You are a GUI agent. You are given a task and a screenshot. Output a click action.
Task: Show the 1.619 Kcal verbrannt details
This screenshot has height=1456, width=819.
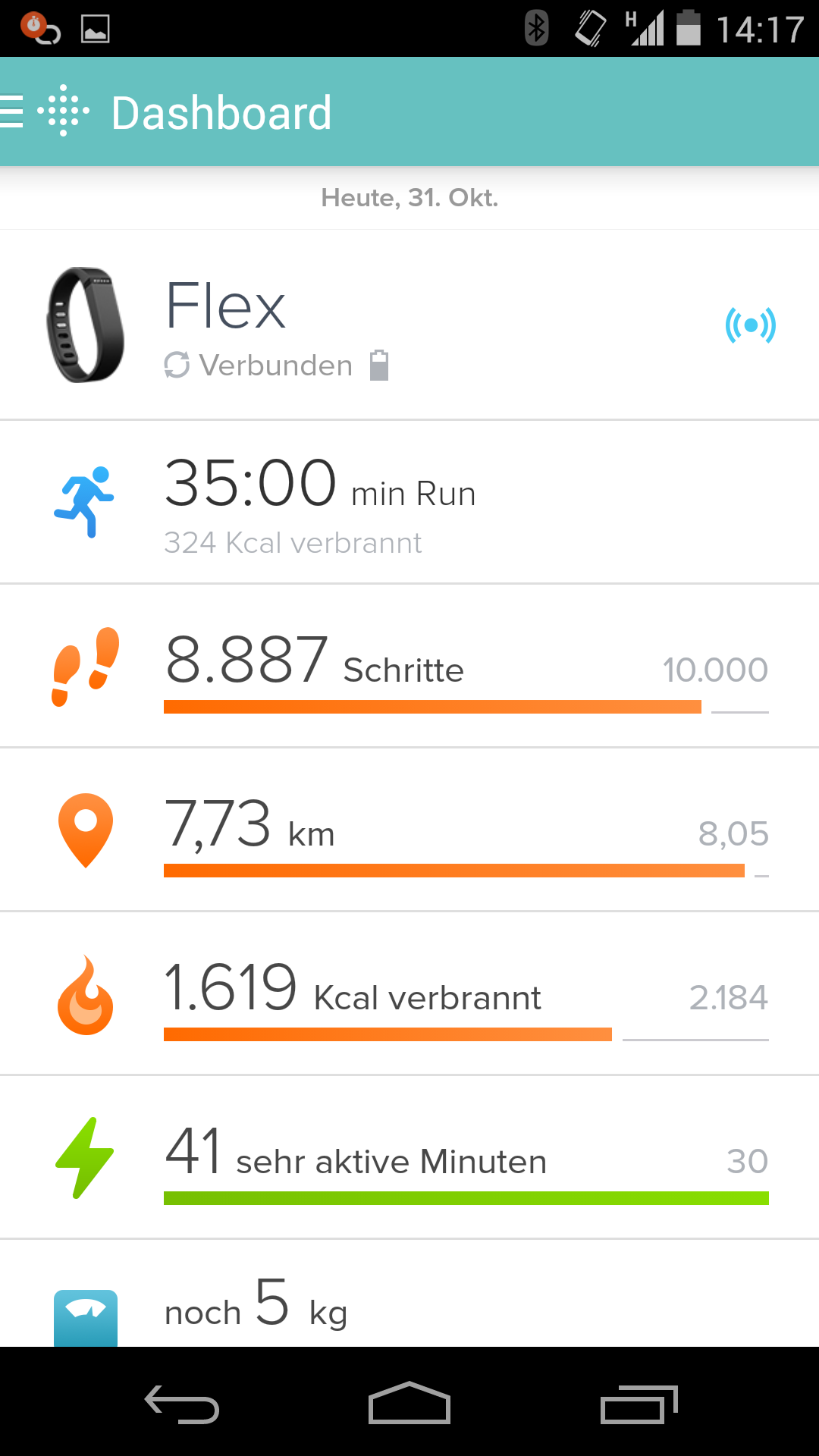click(409, 993)
